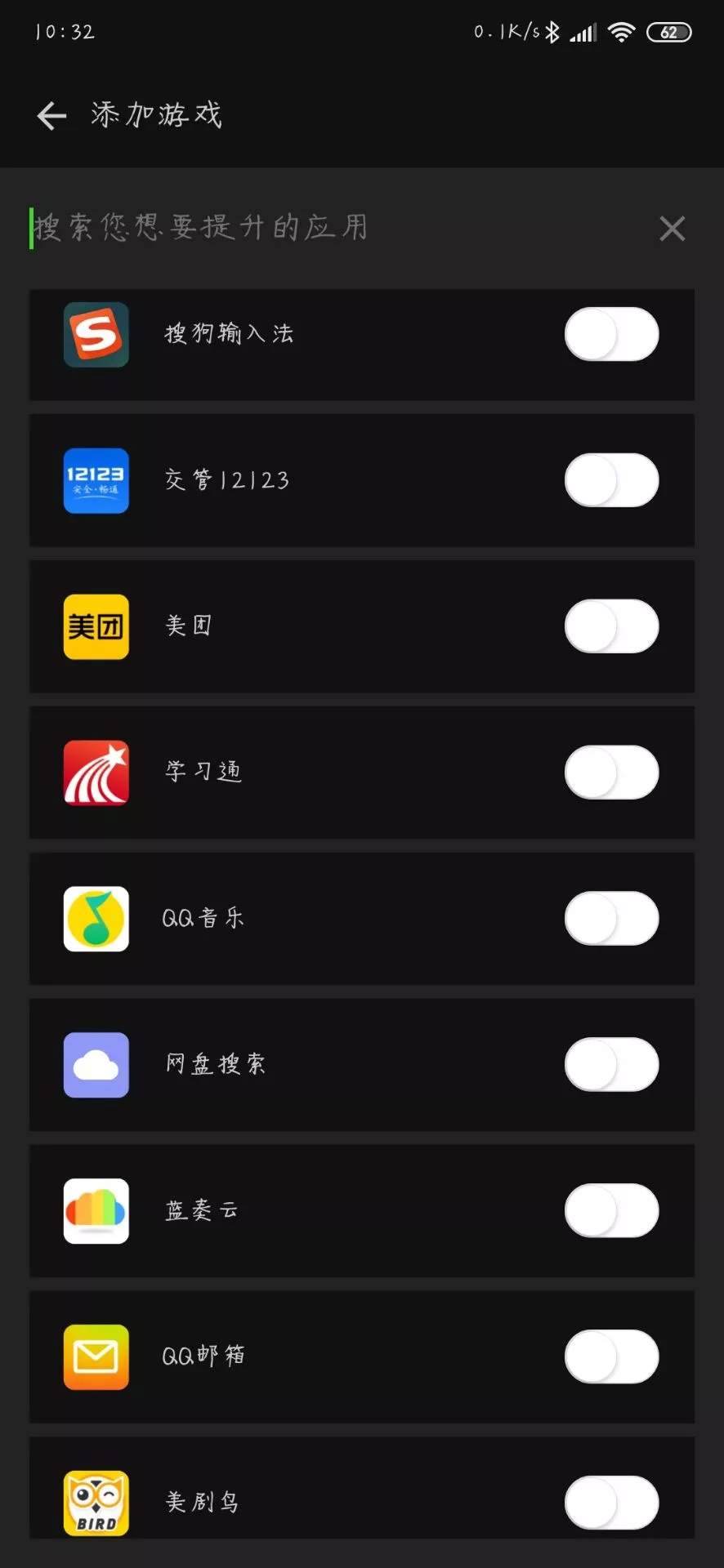
Task: Toggle on 美剧鸟
Action: (x=611, y=1503)
